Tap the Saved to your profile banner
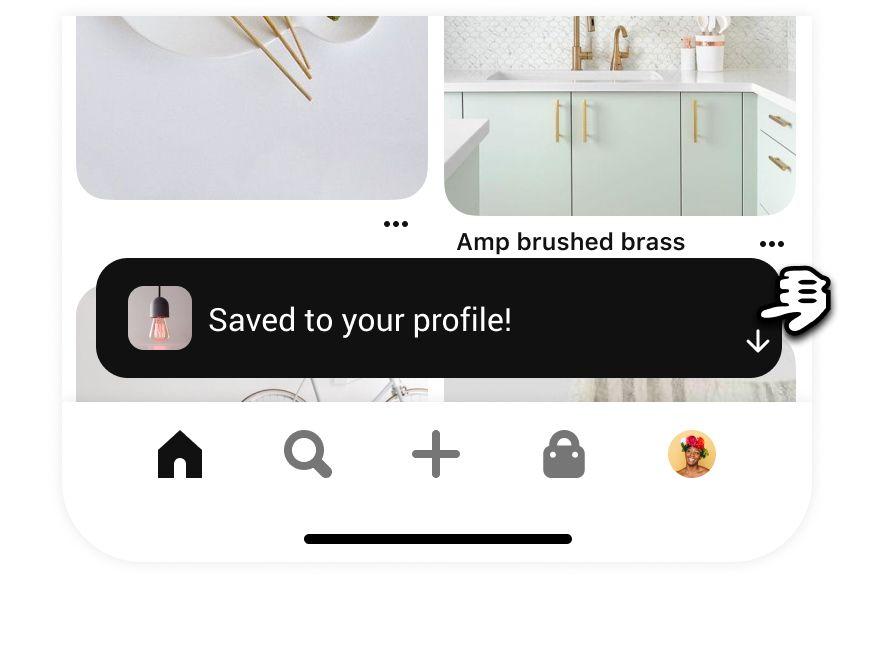This screenshot has height=654, width=874. [400, 320]
